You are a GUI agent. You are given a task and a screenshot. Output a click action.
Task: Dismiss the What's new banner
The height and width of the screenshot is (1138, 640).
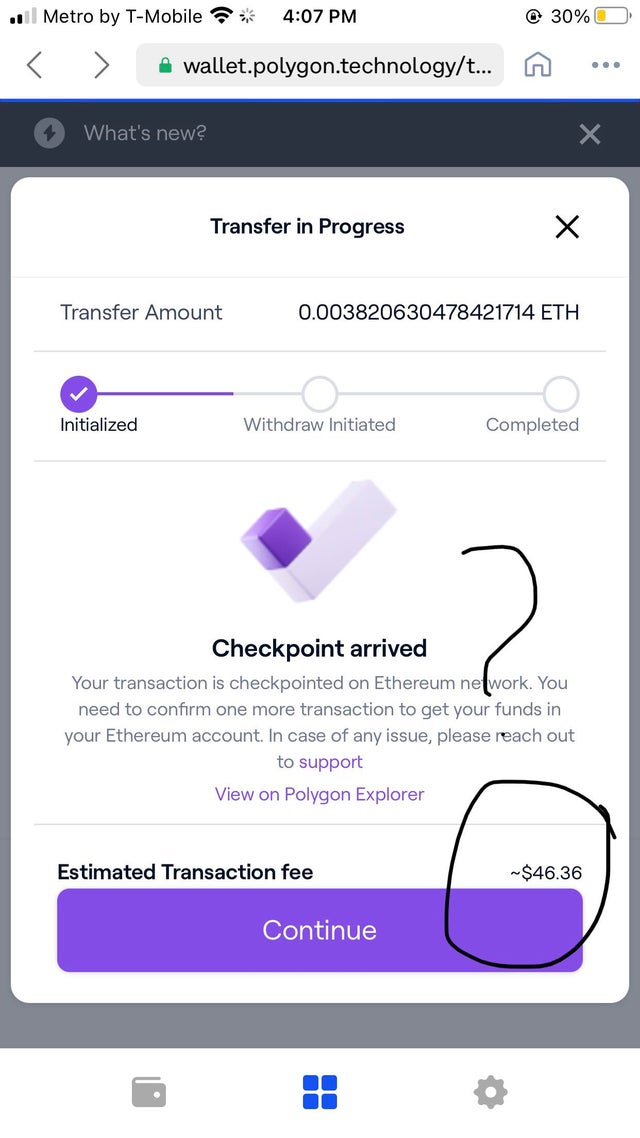pyautogui.click(x=590, y=134)
